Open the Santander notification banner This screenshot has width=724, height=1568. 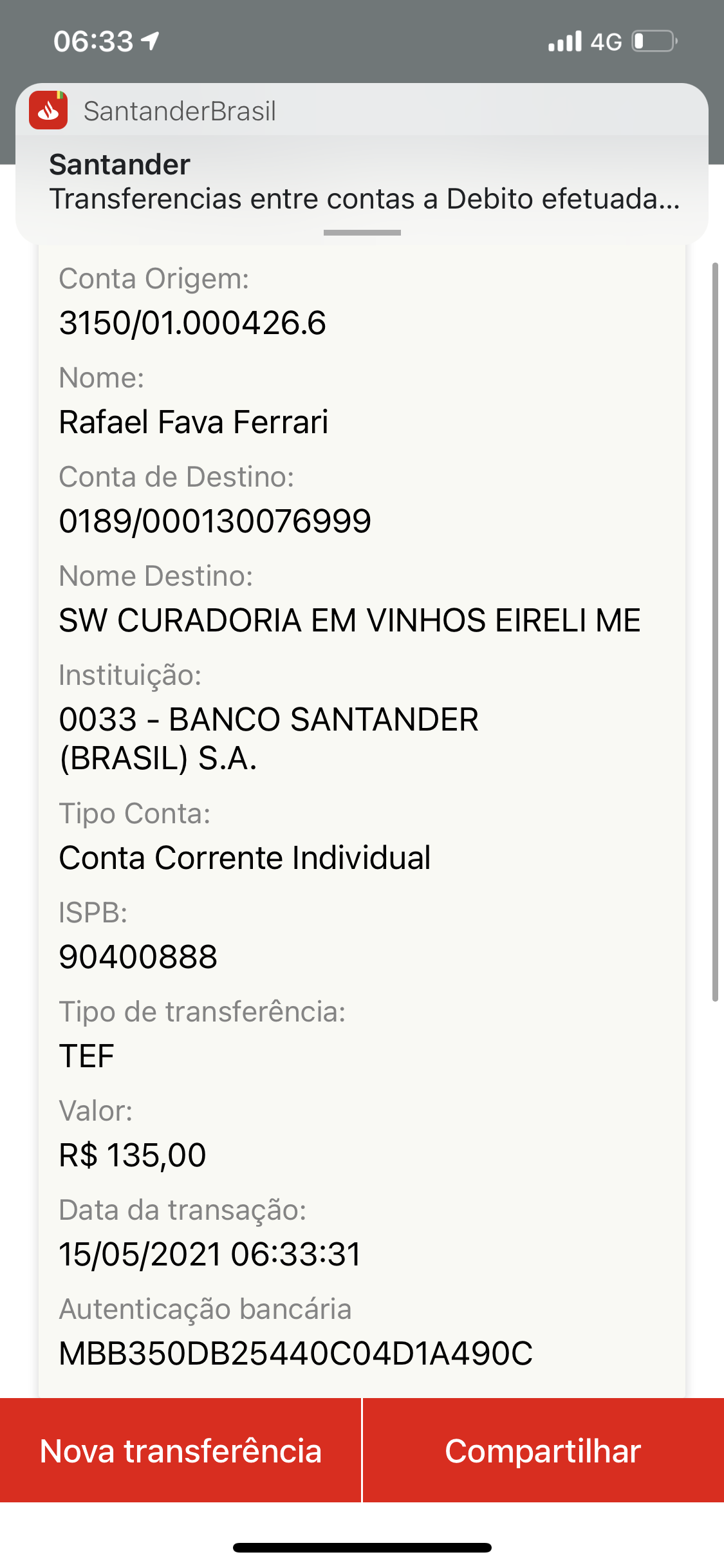[x=362, y=164]
